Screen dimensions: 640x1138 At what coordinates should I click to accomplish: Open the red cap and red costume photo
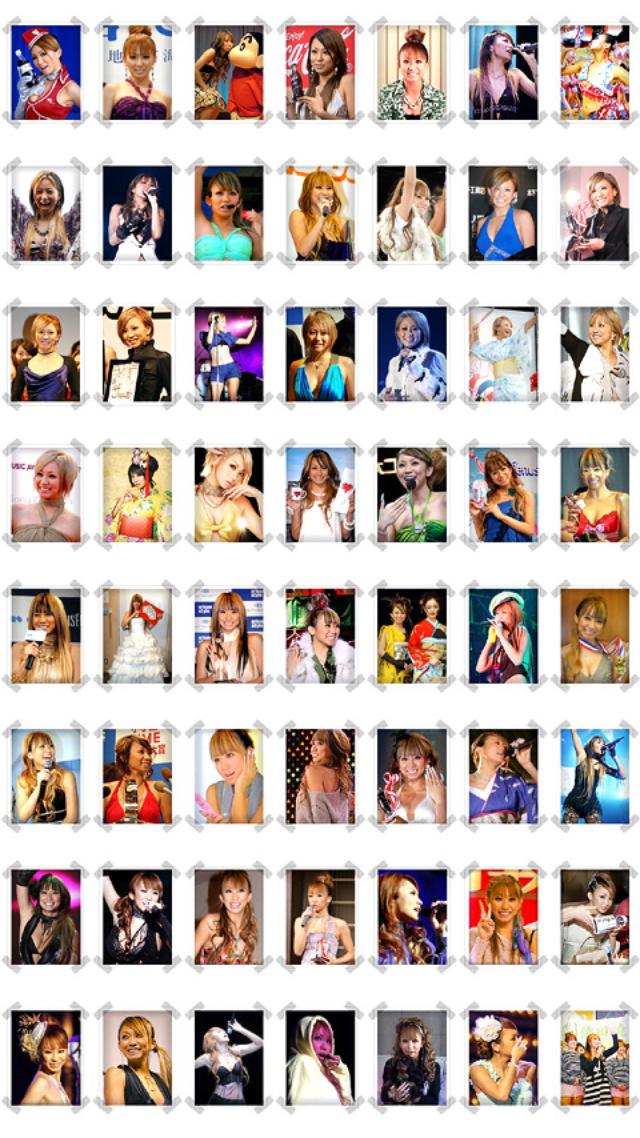pos(45,73)
